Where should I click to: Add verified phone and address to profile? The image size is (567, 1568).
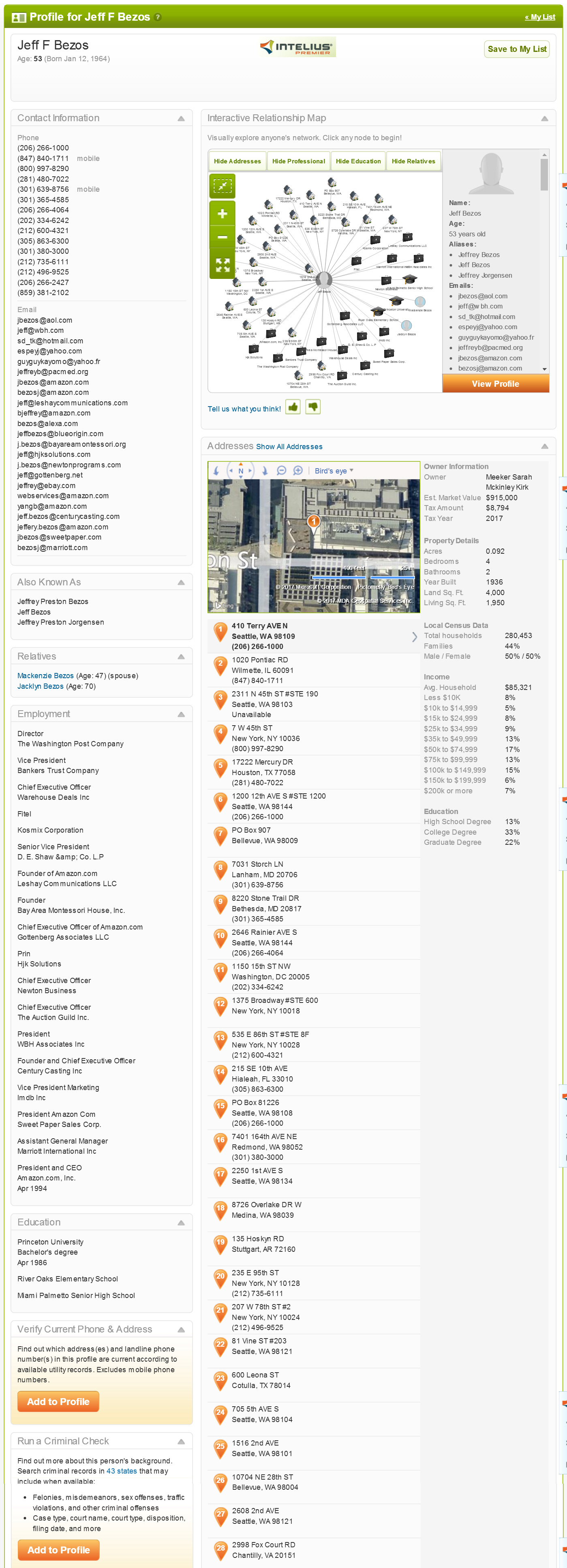[58, 1401]
